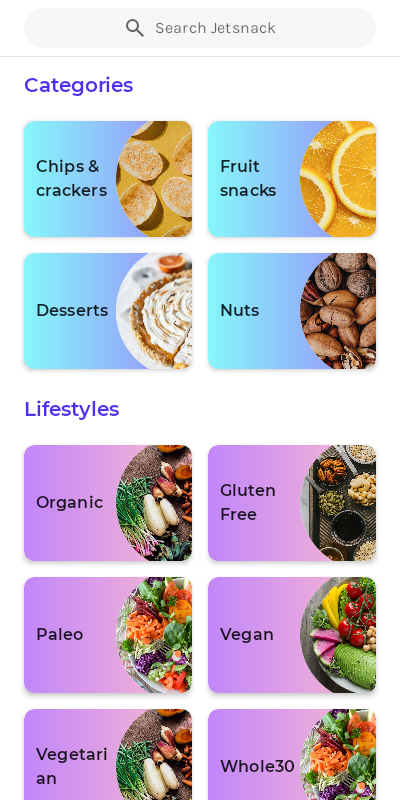Open the Chips & crackers category

[108, 179]
